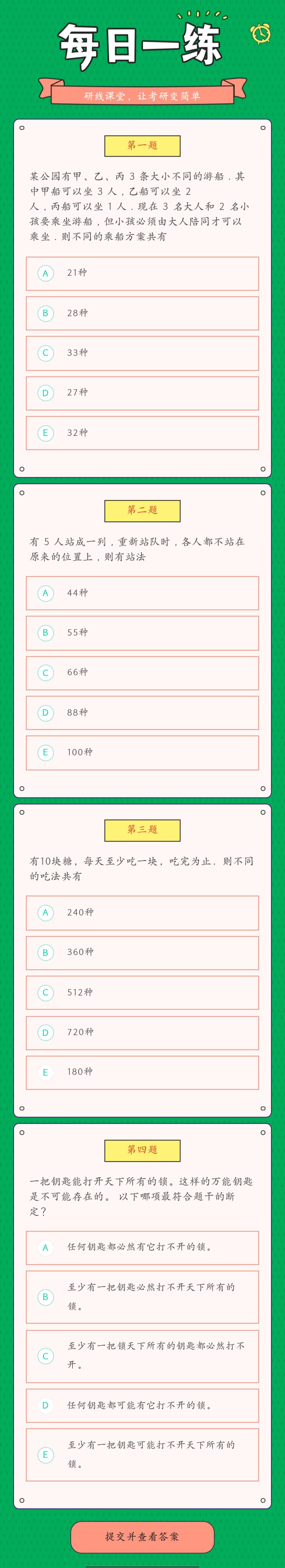
Task: Select option D 88种
Action: click(x=142, y=713)
